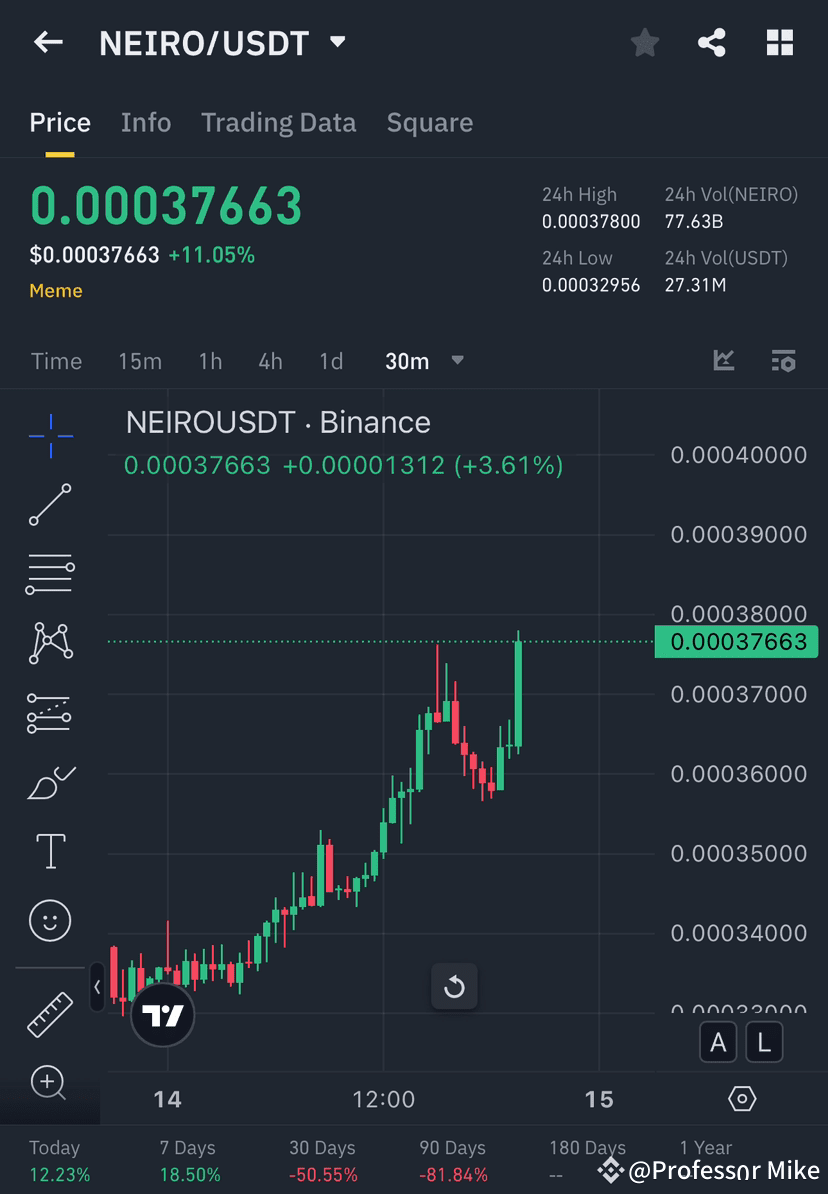Open the indicators chart icon
Viewport: 828px width, 1194px height.
coord(722,361)
